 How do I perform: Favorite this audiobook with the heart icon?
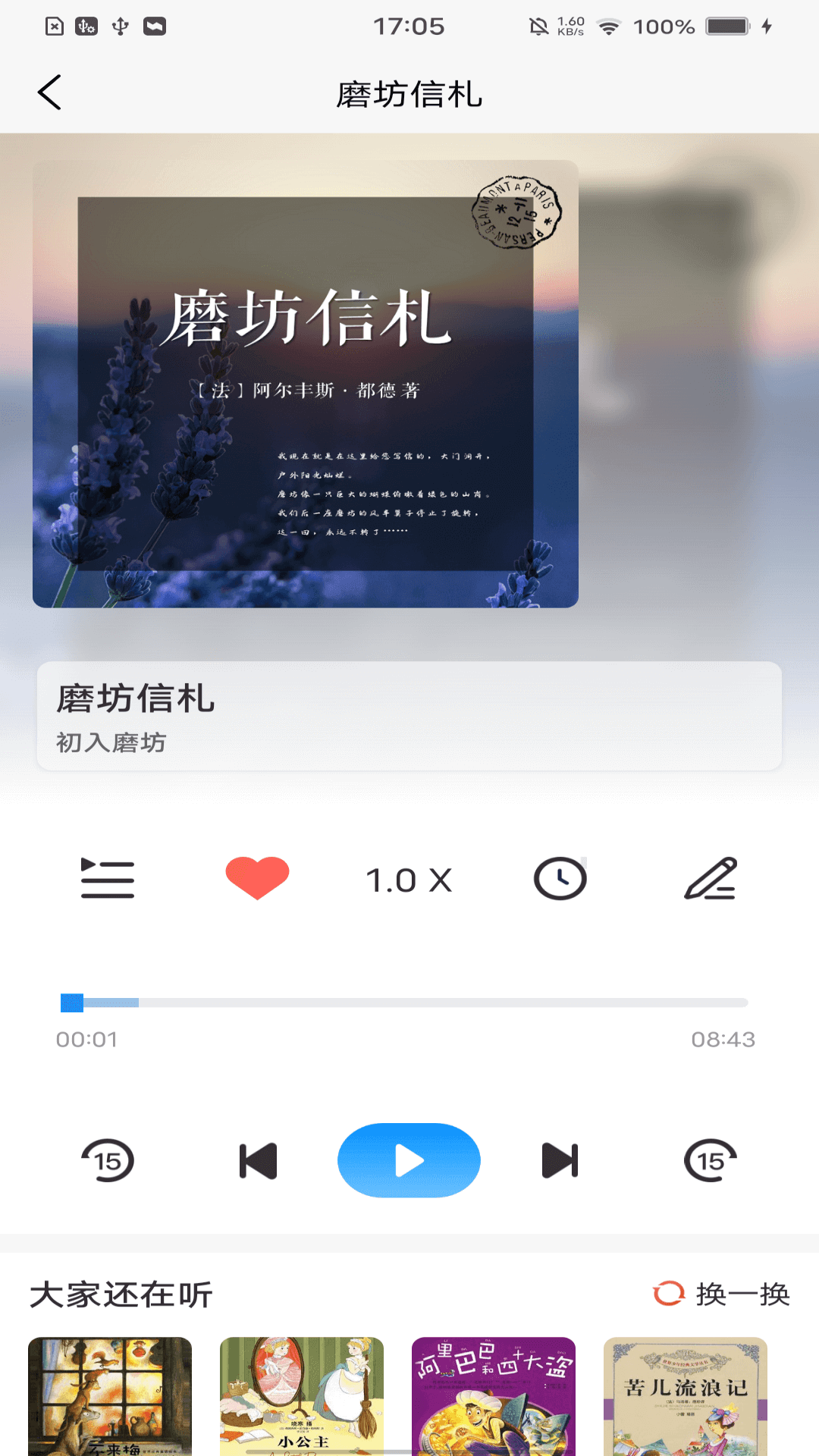[258, 878]
